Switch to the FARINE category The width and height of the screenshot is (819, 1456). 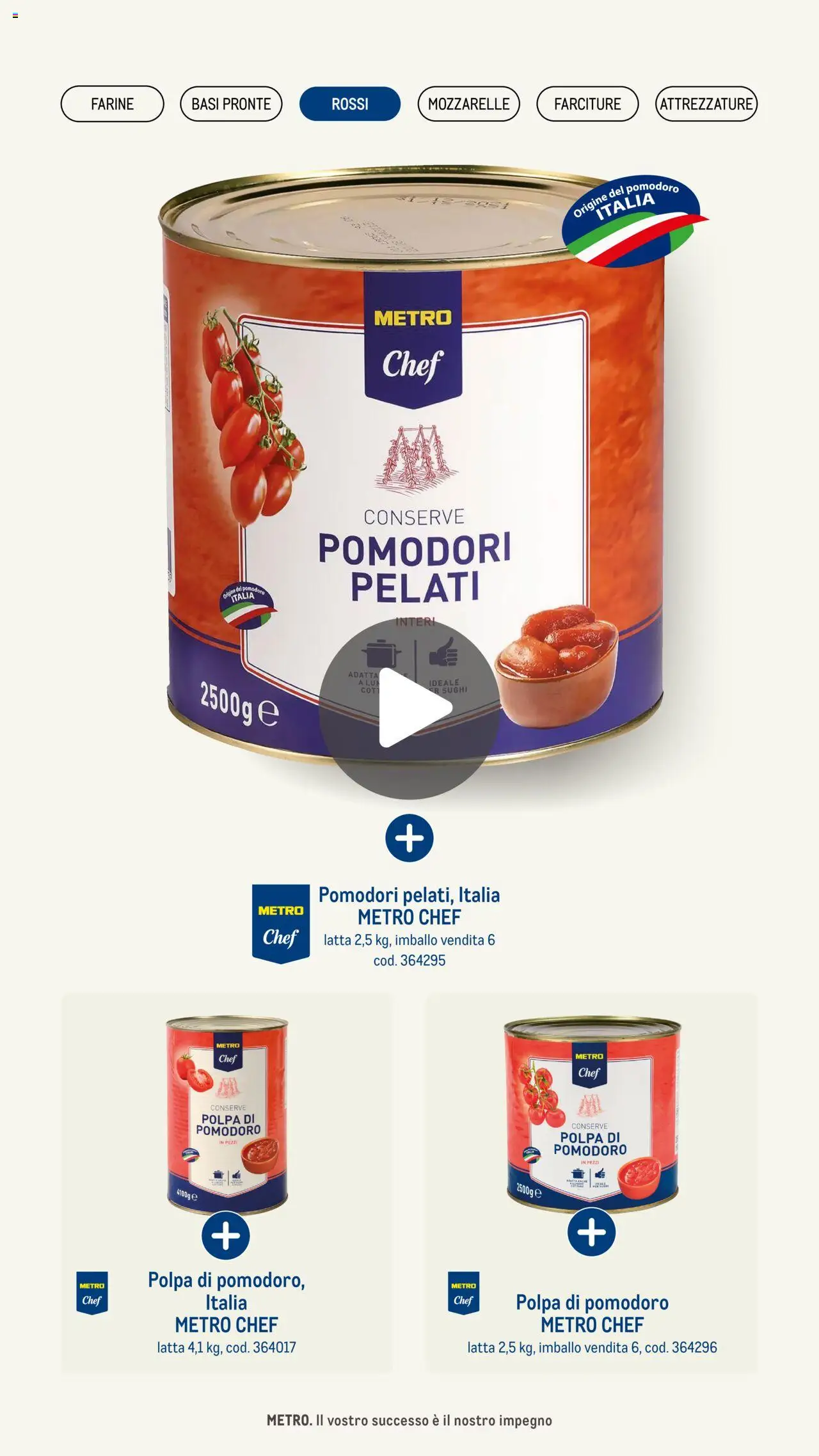point(112,104)
